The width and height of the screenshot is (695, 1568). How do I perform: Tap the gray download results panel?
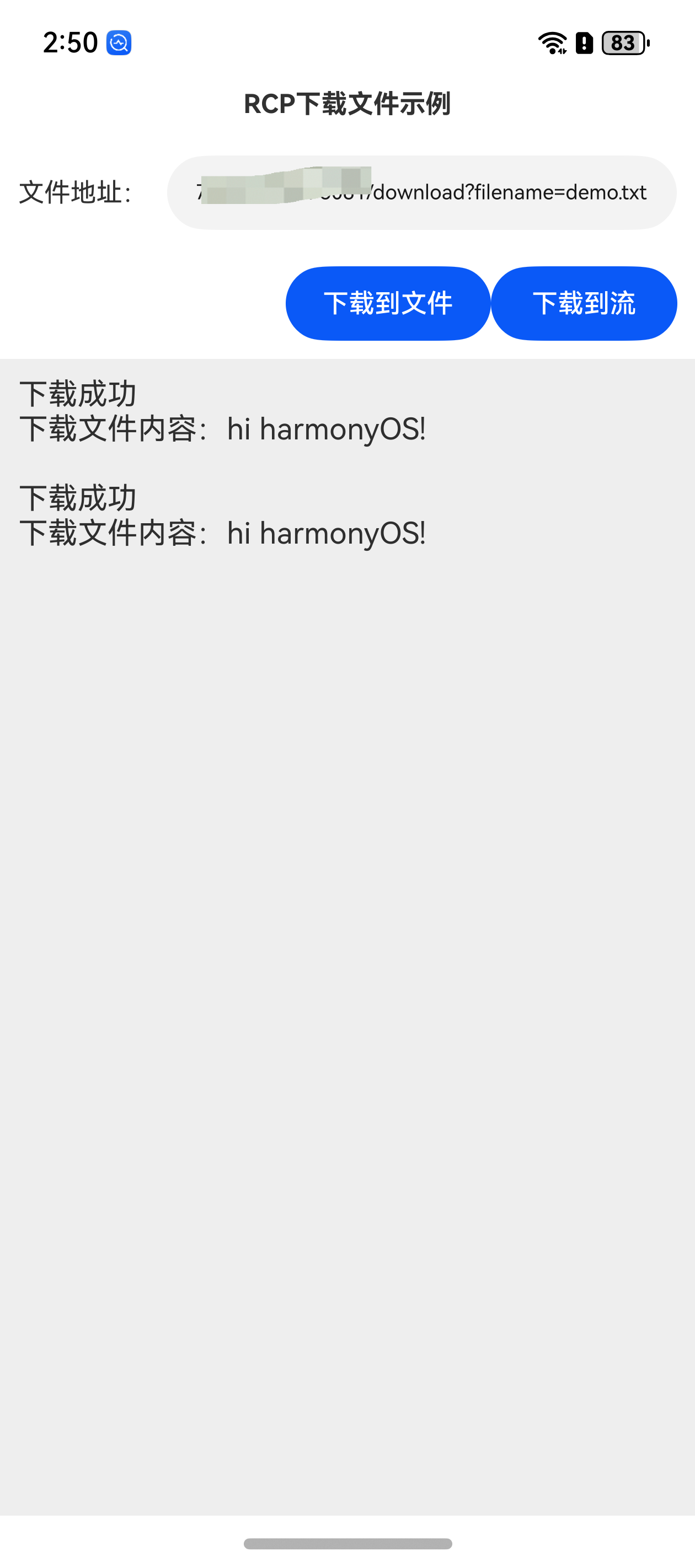click(347, 913)
